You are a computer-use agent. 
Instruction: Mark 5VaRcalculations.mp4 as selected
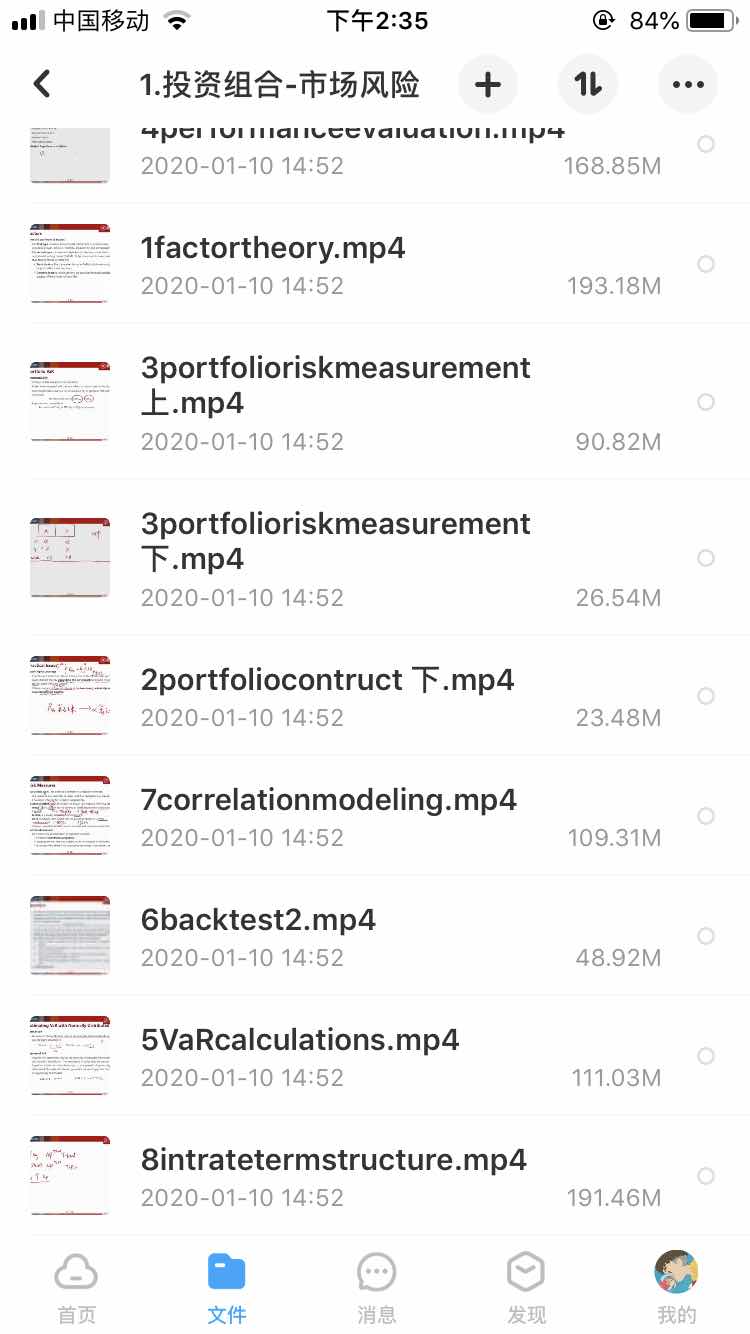(706, 1056)
